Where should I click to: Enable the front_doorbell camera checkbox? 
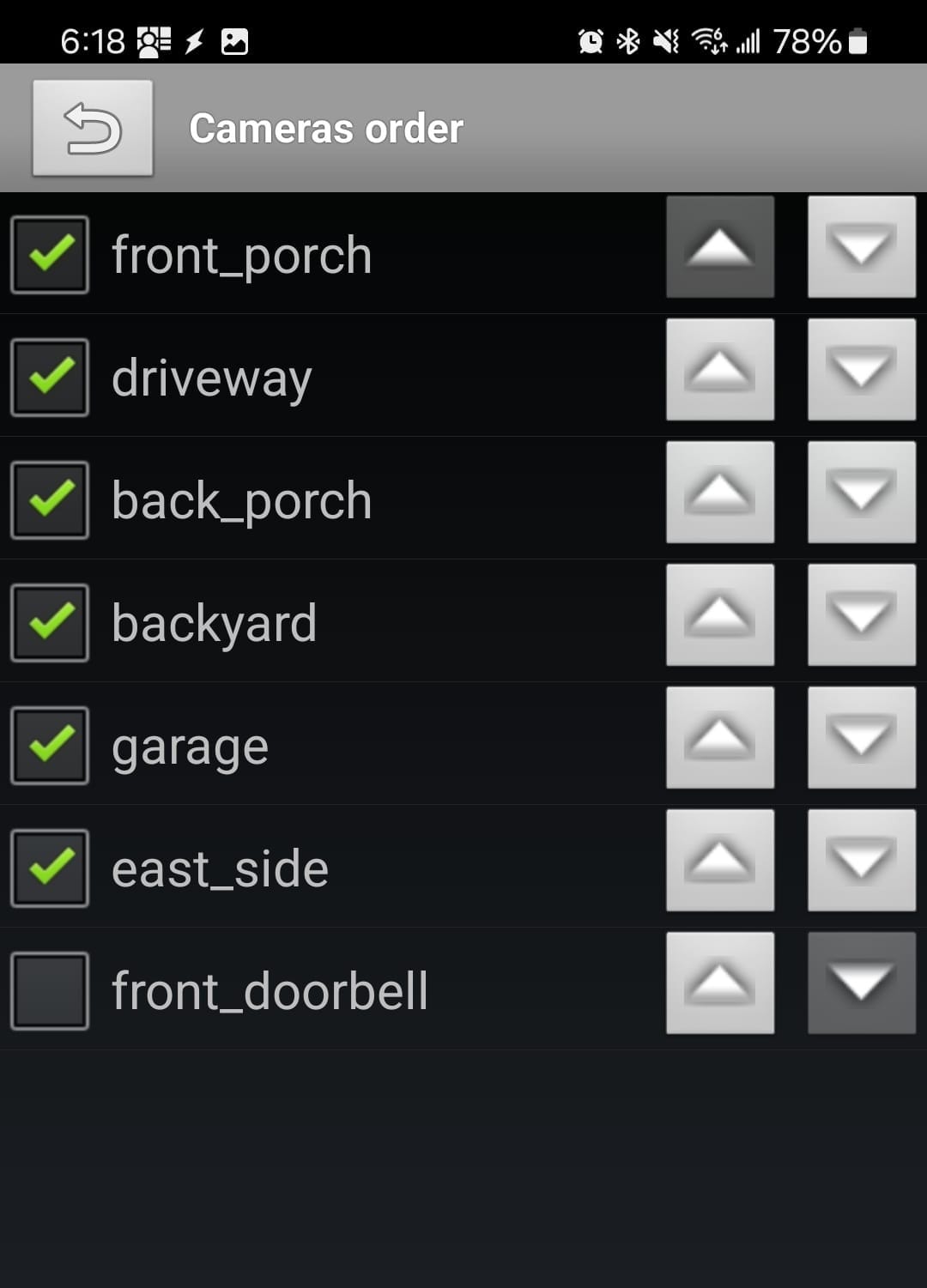(50, 990)
